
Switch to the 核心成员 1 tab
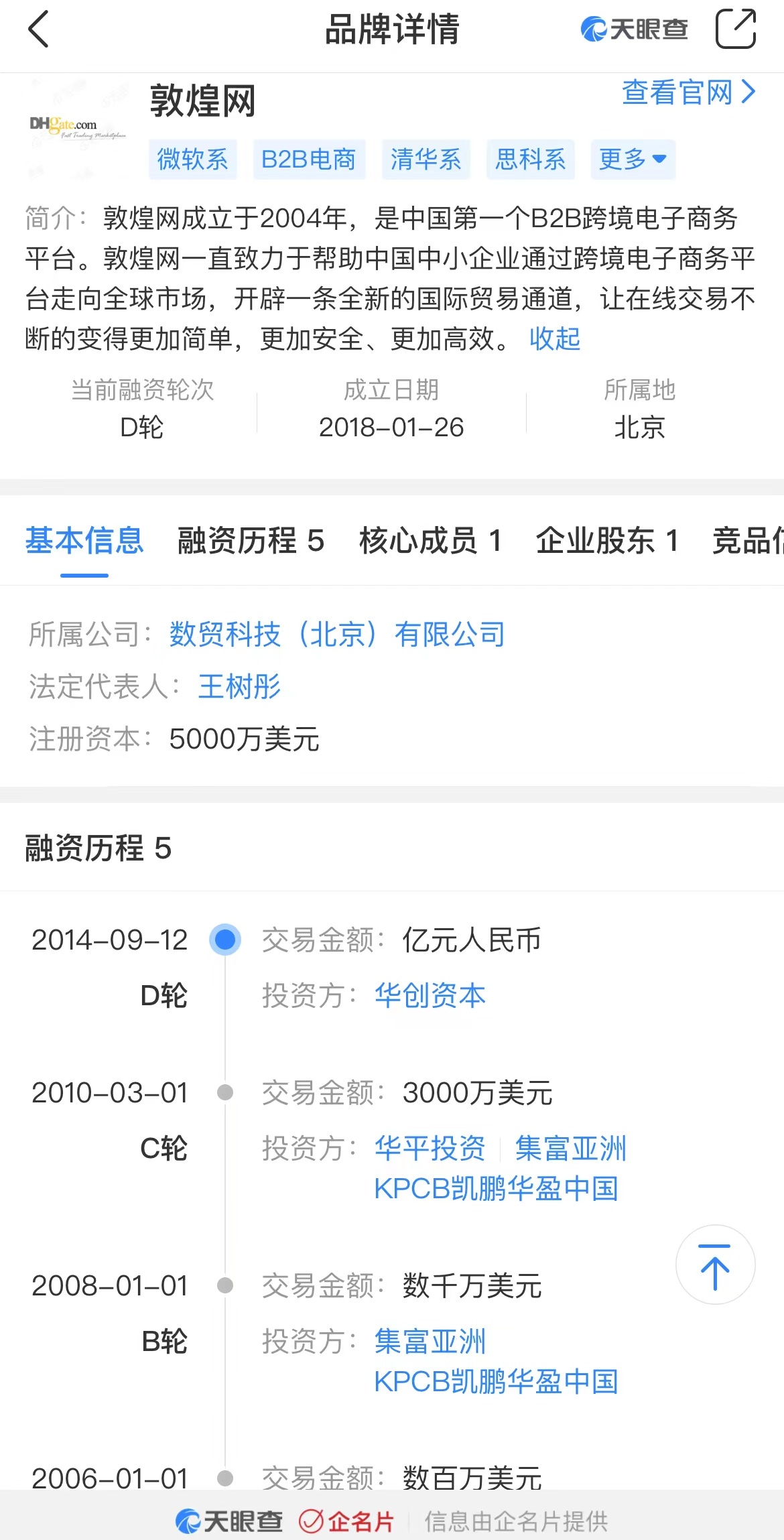[x=430, y=541]
